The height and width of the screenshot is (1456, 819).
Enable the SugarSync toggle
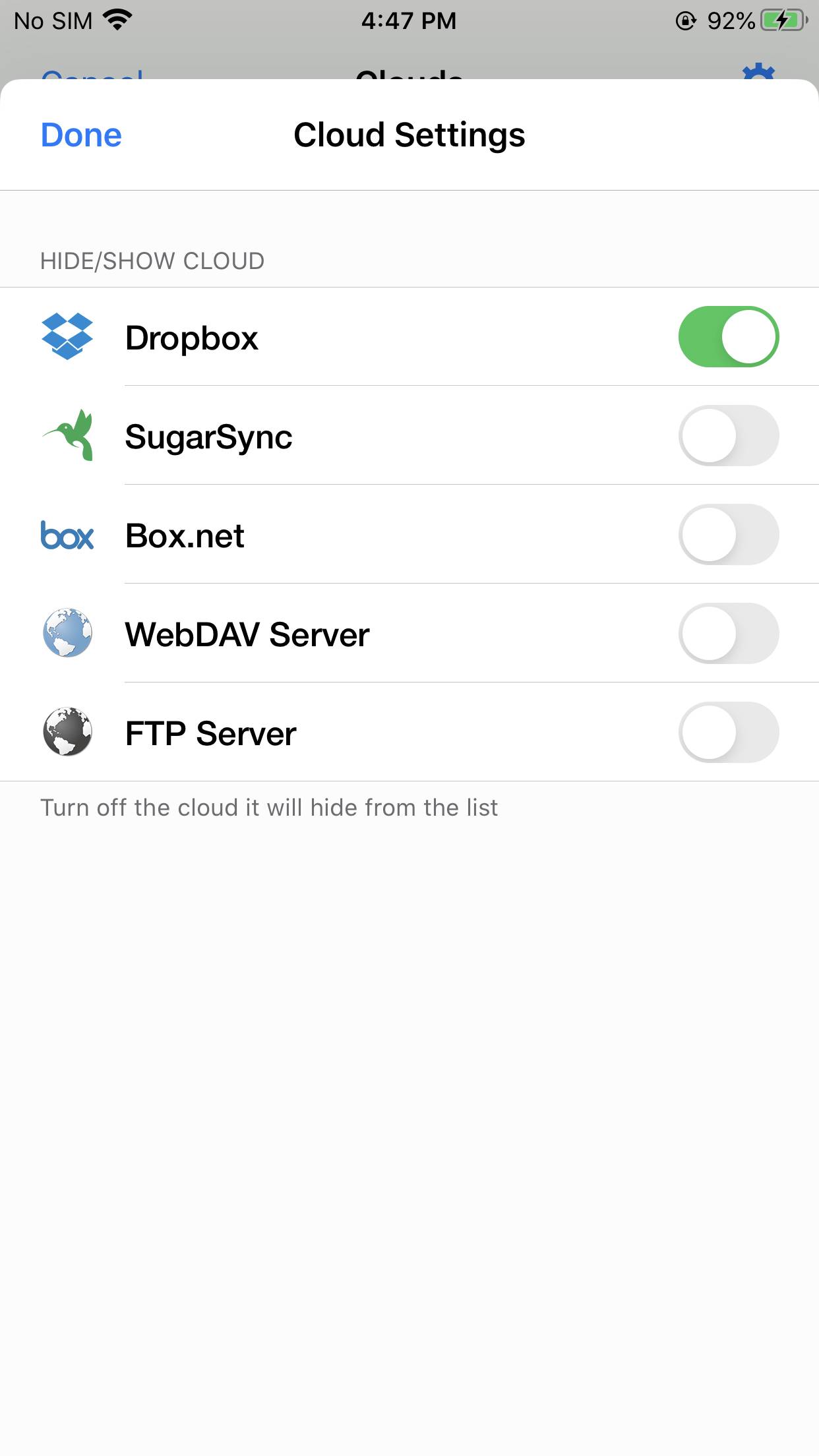click(728, 436)
